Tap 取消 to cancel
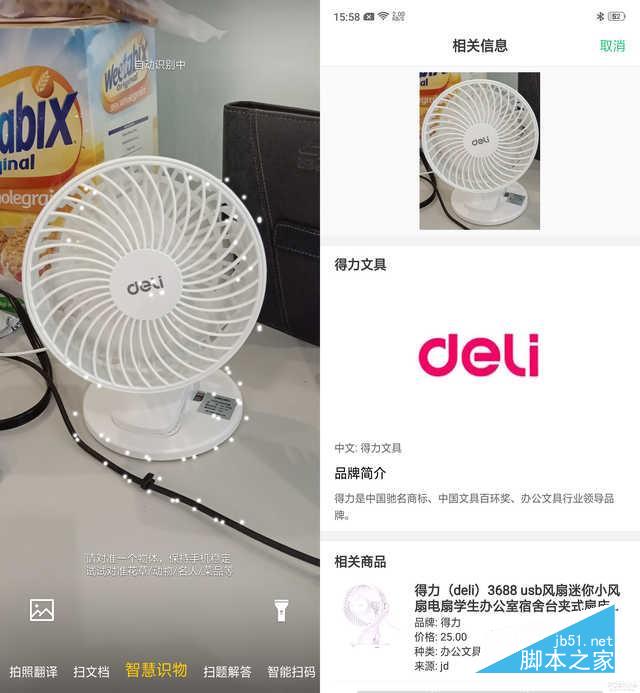Viewport: 640px width, 693px height. (612, 46)
